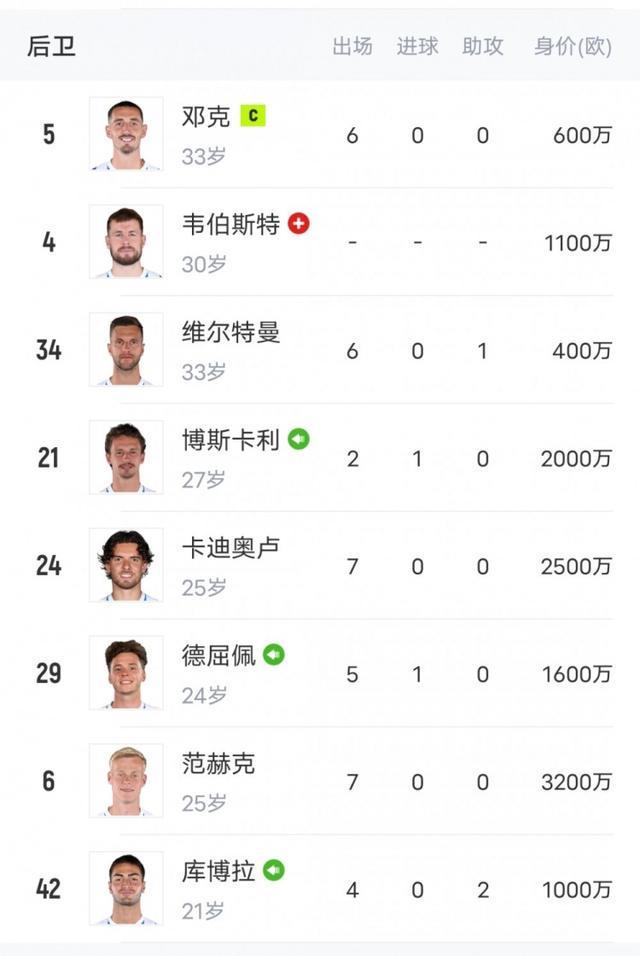
Task: Open 卡迪奥卢's profile row
Action: click(230, 549)
